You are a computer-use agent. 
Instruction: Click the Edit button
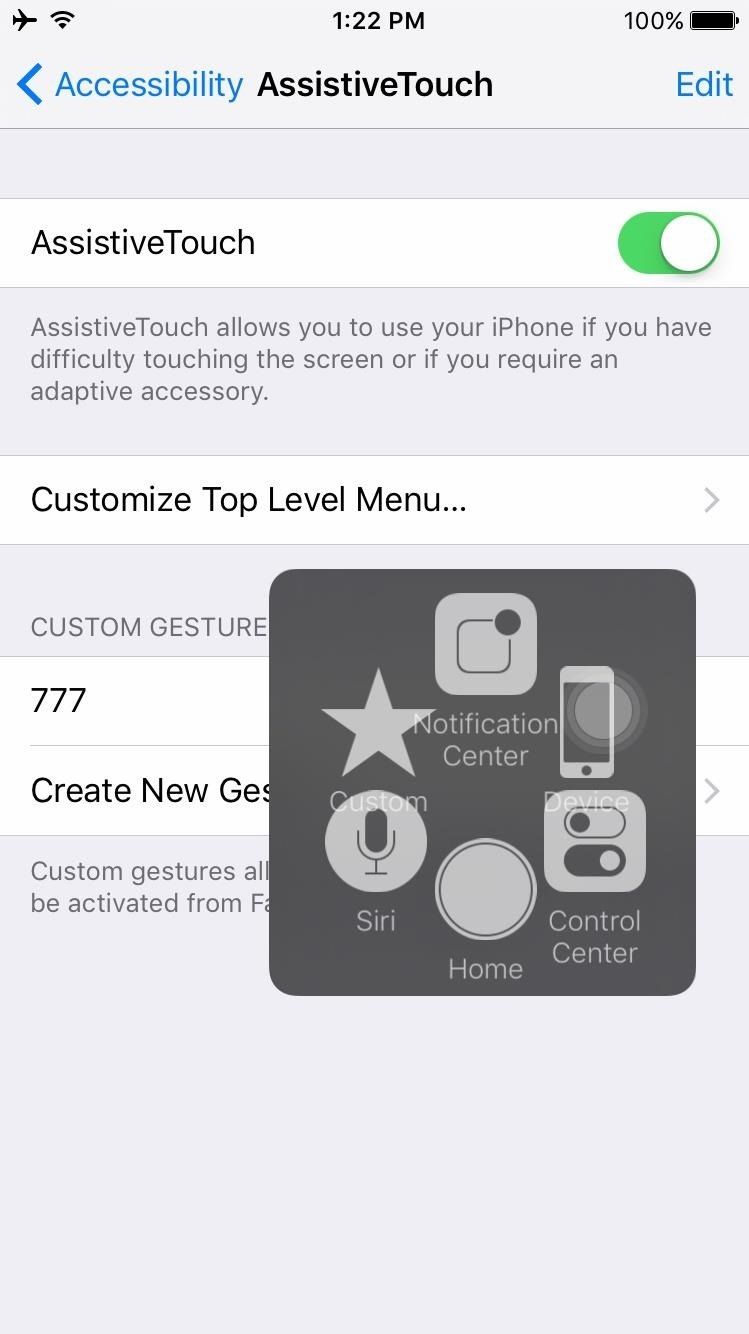704,85
